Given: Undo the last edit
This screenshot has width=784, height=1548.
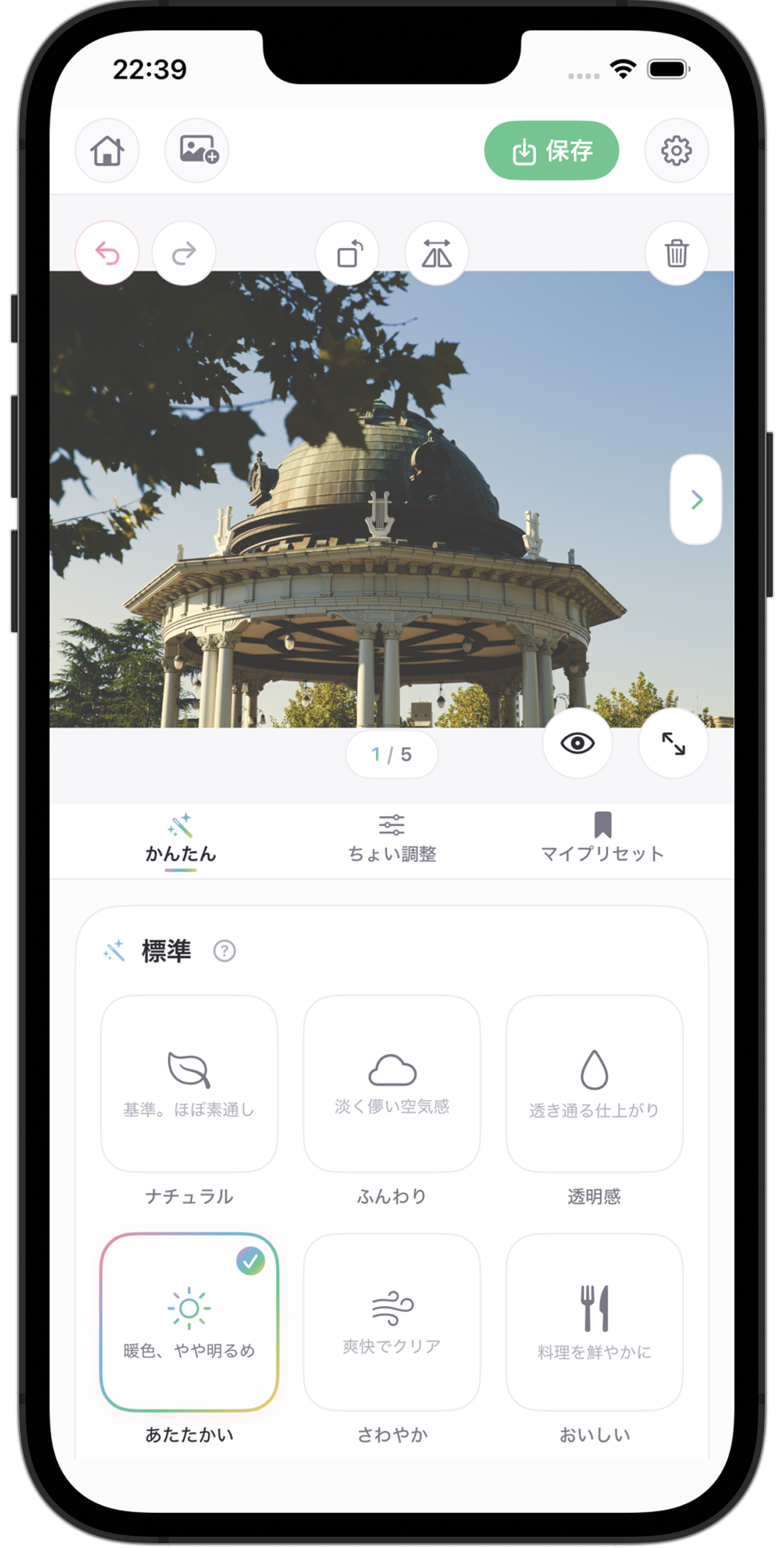Looking at the screenshot, I should 107,253.
